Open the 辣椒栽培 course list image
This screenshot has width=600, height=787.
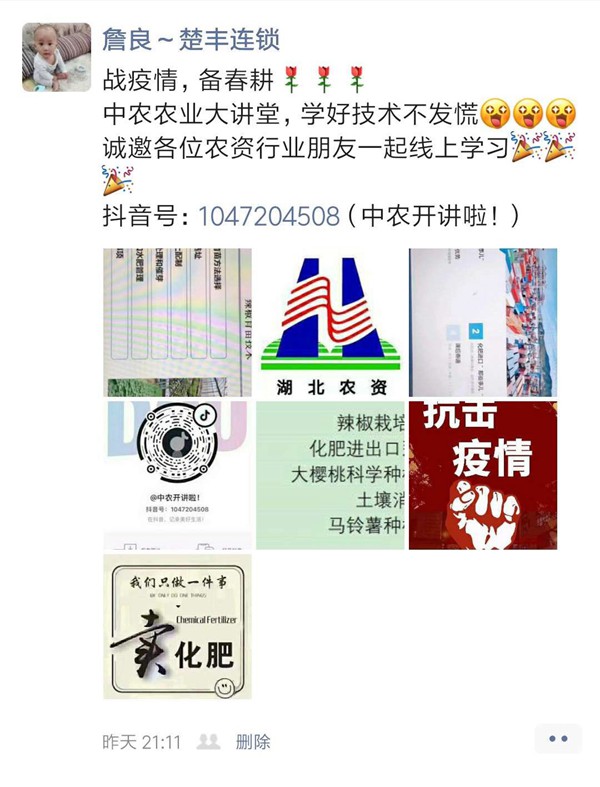coord(330,475)
